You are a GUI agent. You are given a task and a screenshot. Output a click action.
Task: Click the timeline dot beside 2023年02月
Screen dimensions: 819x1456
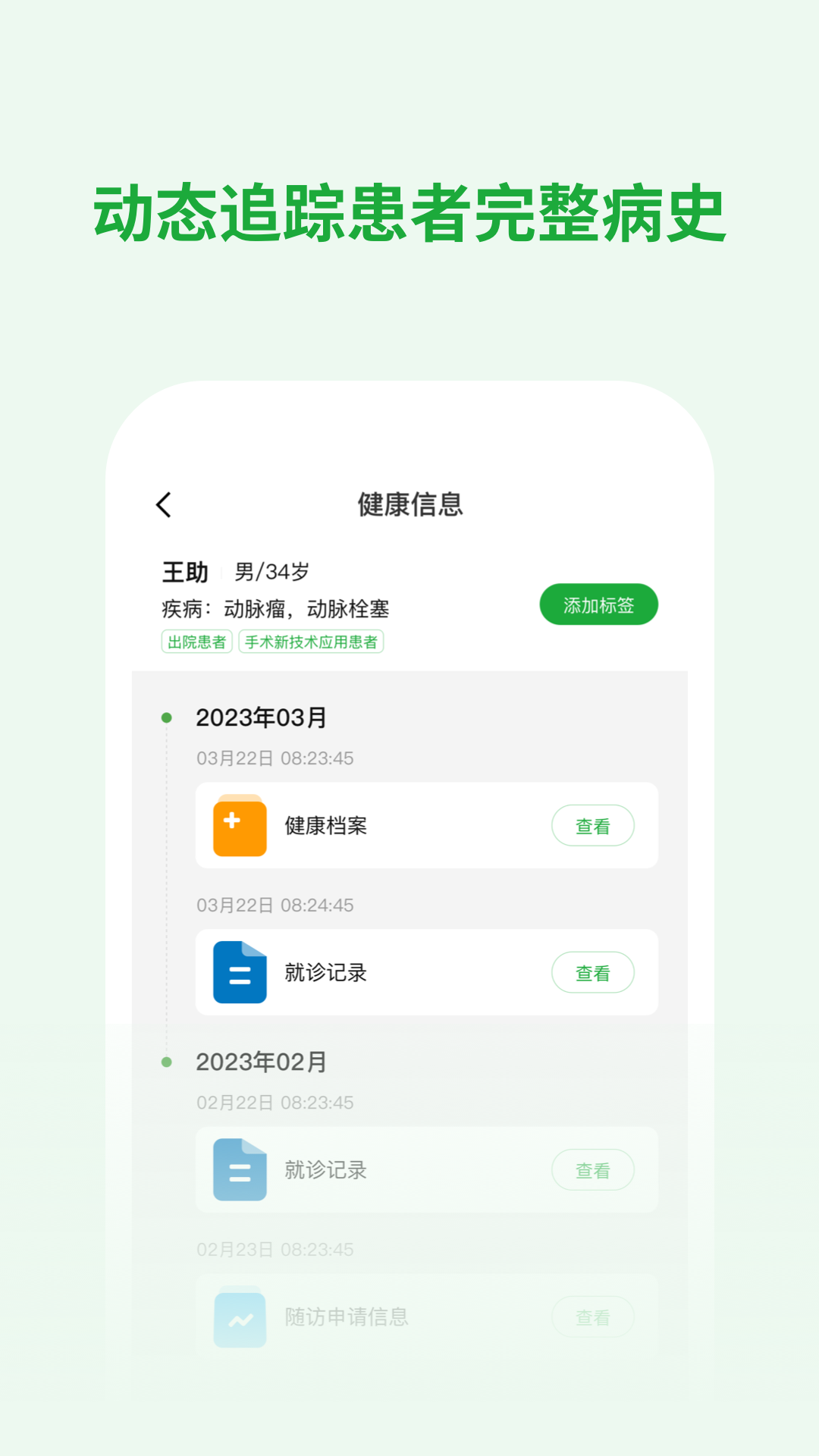[168, 1060]
